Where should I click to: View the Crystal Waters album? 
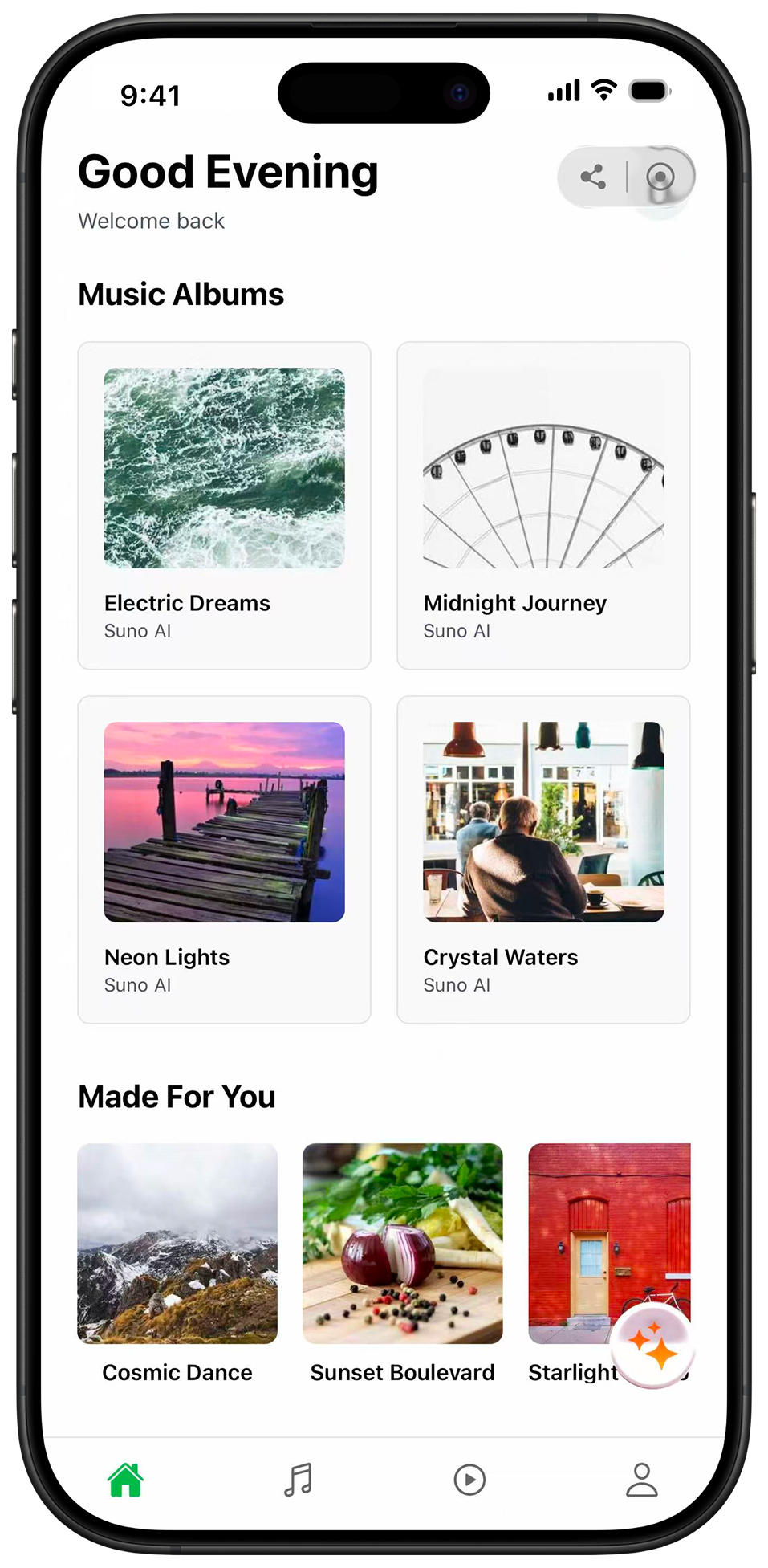[x=543, y=859]
